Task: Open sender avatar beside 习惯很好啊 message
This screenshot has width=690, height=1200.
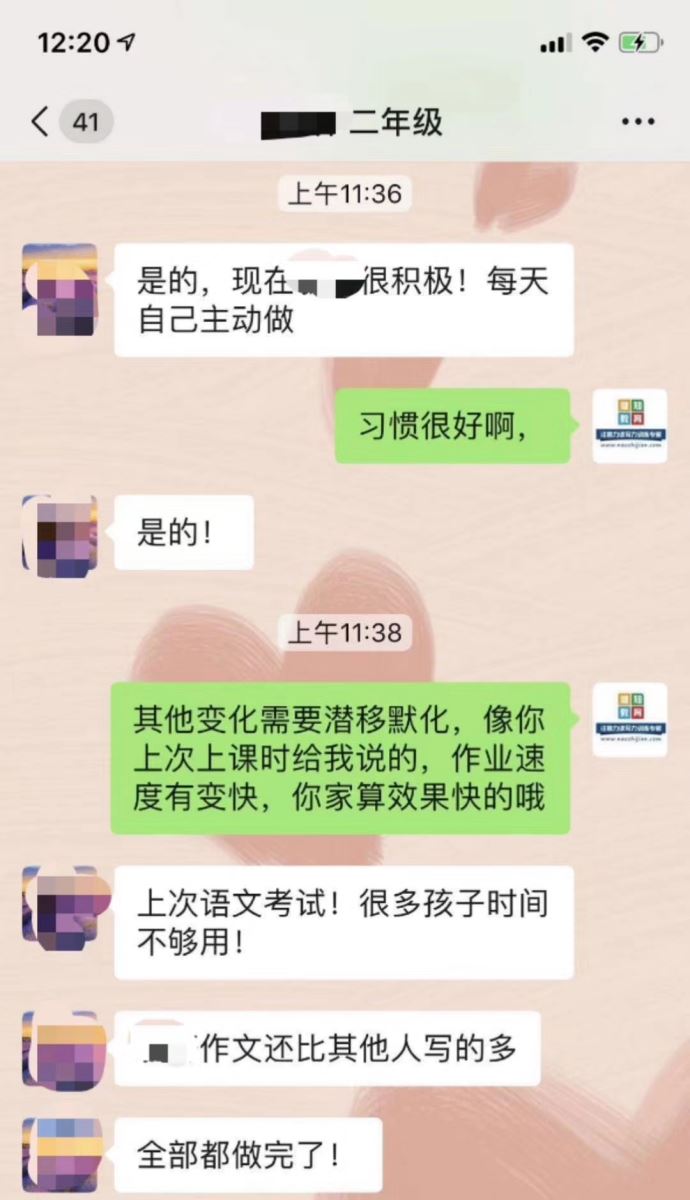Action: pyautogui.click(x=630, y=425)
